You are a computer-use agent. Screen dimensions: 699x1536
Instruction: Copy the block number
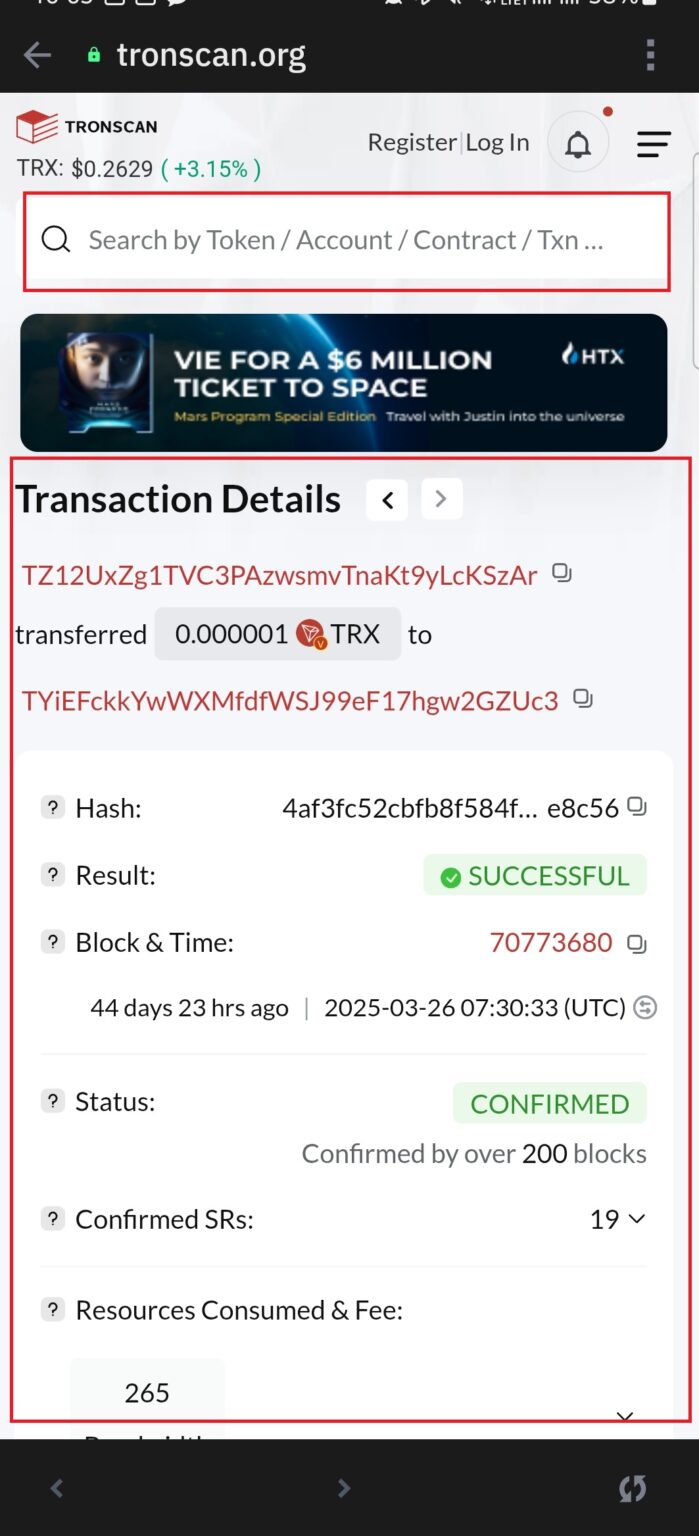(x=637, y=943)
